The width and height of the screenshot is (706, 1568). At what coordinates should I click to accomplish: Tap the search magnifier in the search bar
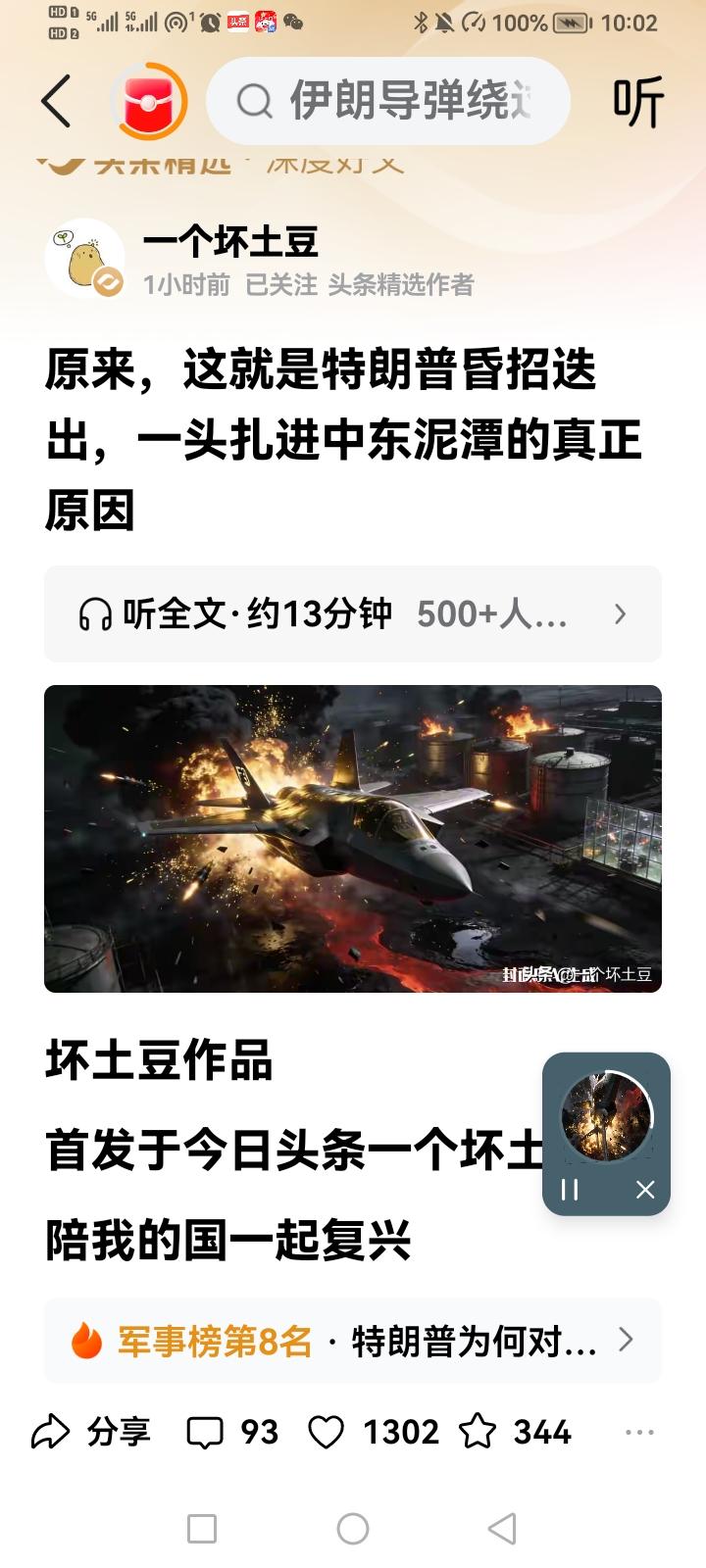255,102
